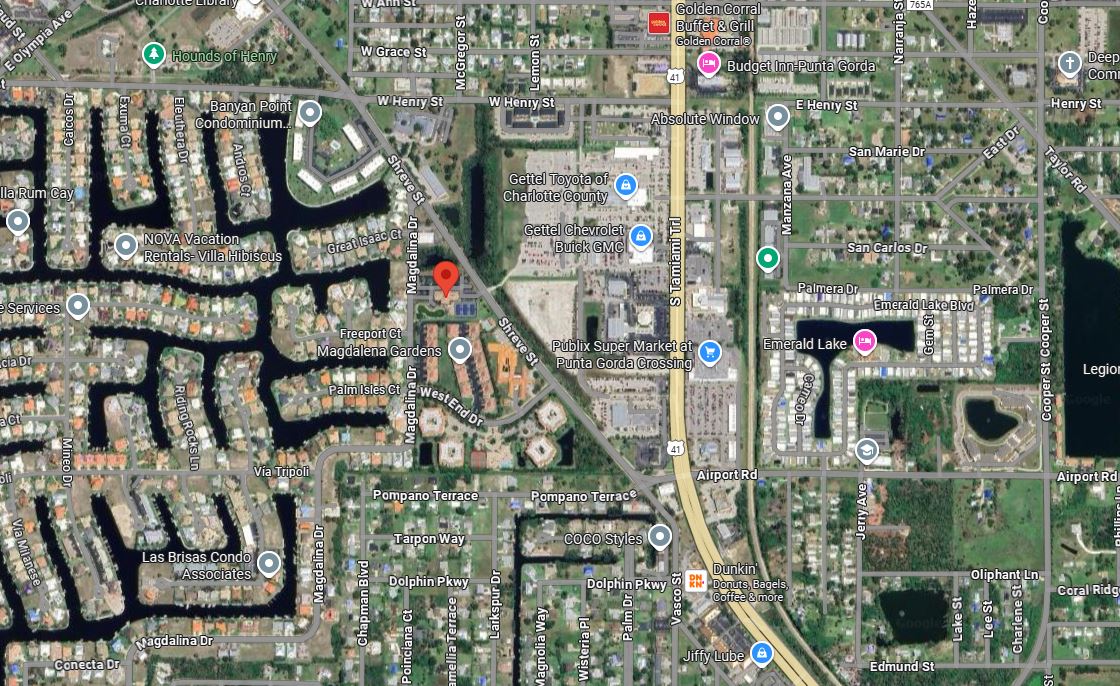This screenshot has height=686, width=1120.
Task: Select the Jiffy Lube pin
Action: coord(762,654)
